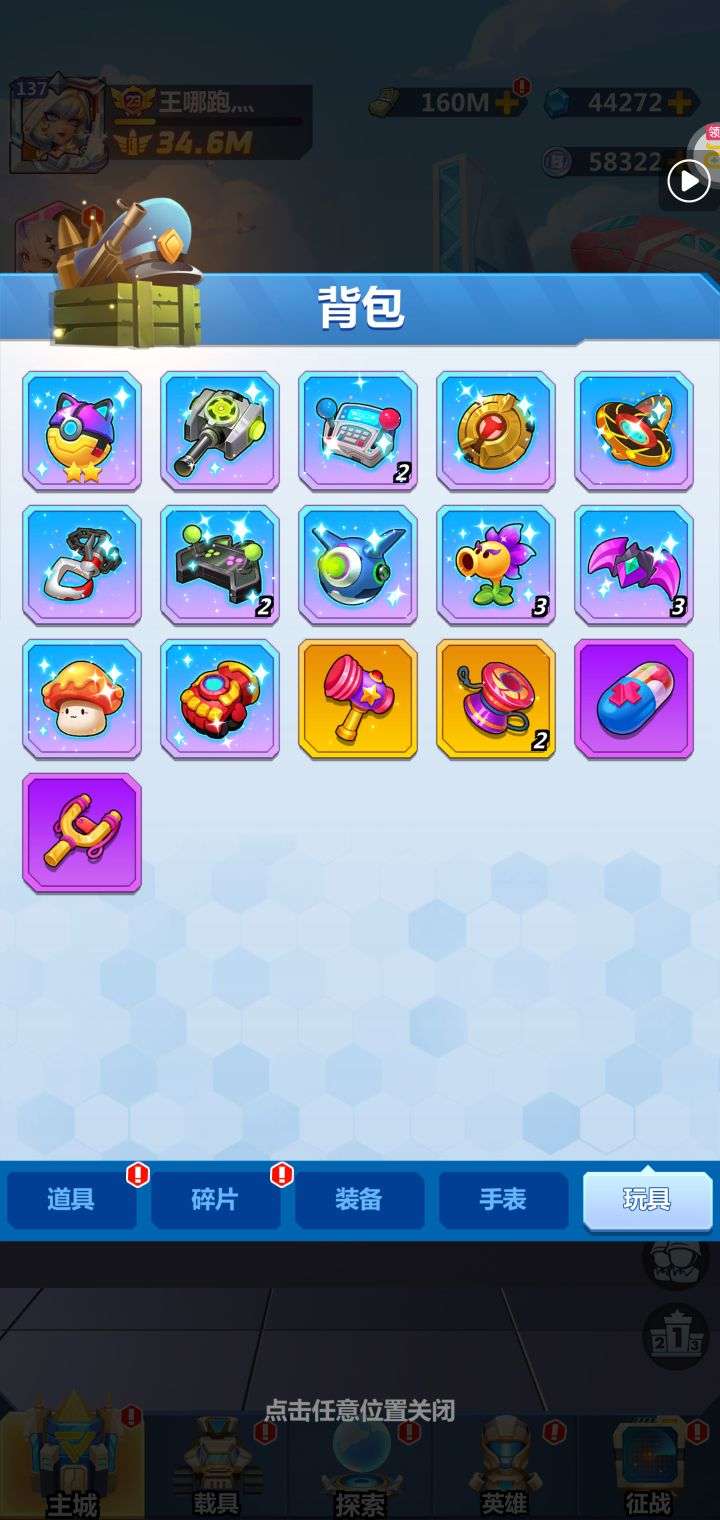
Task: Tap the arcade console toy item
Action: coord(358,431)
